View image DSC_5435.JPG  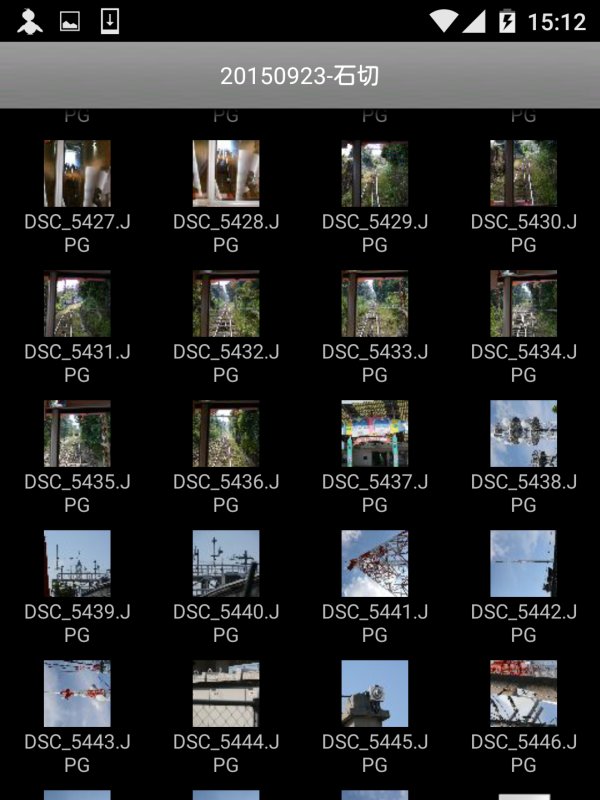pos(77,433)
